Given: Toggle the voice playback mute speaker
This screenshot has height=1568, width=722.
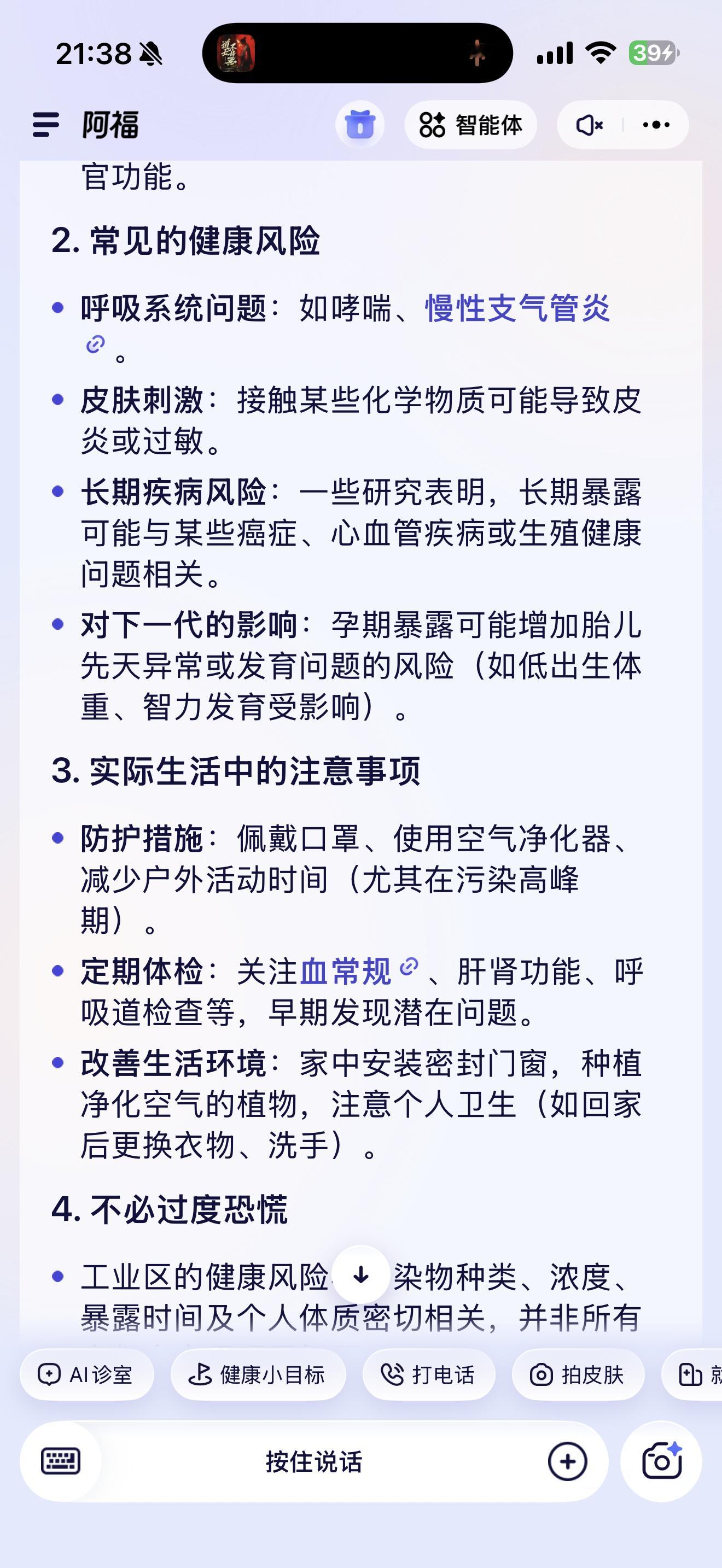Looking at the screenshot, I should [589, 124].
